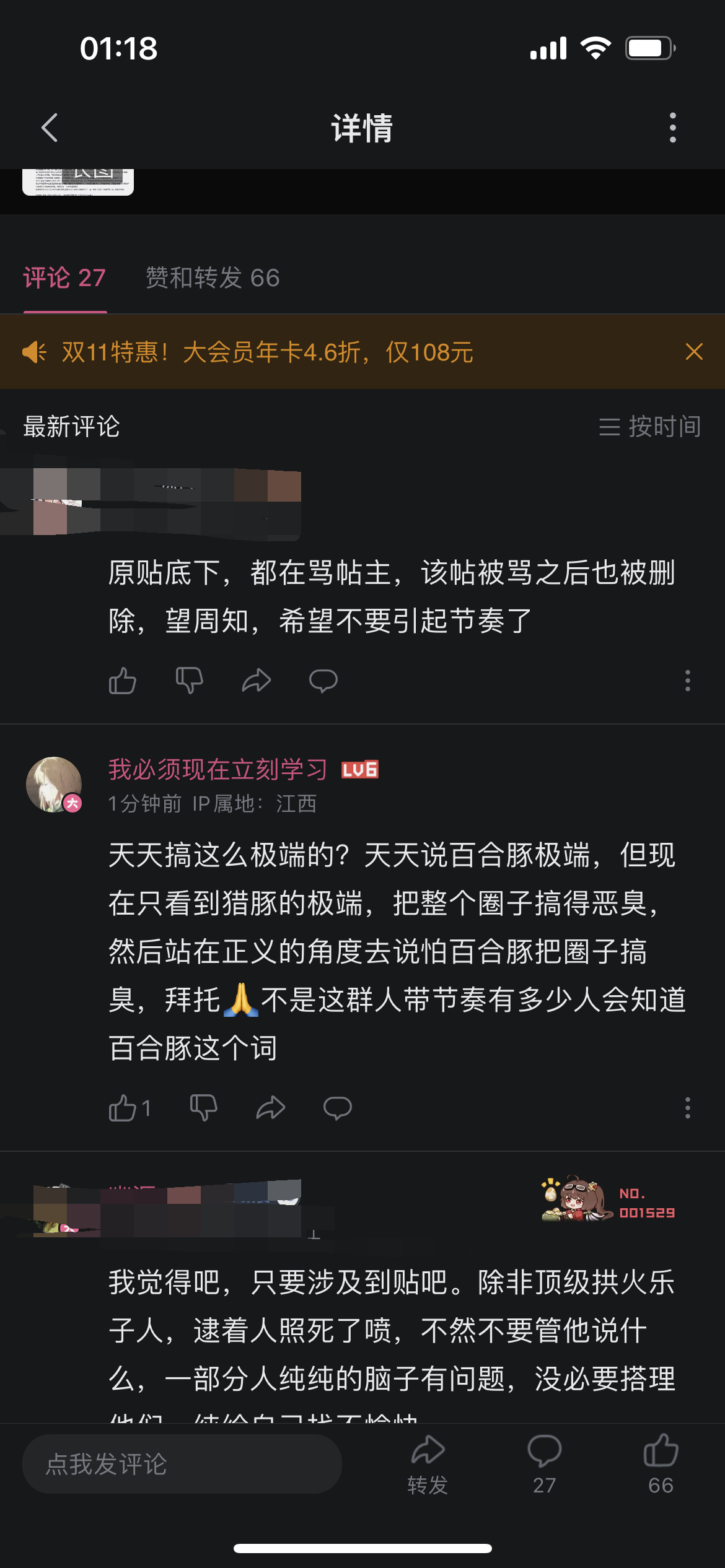Screen dimensions: 725x1568
Task: Share the comment by 我必须现在立刻学习
Action: click(271, 1108)
